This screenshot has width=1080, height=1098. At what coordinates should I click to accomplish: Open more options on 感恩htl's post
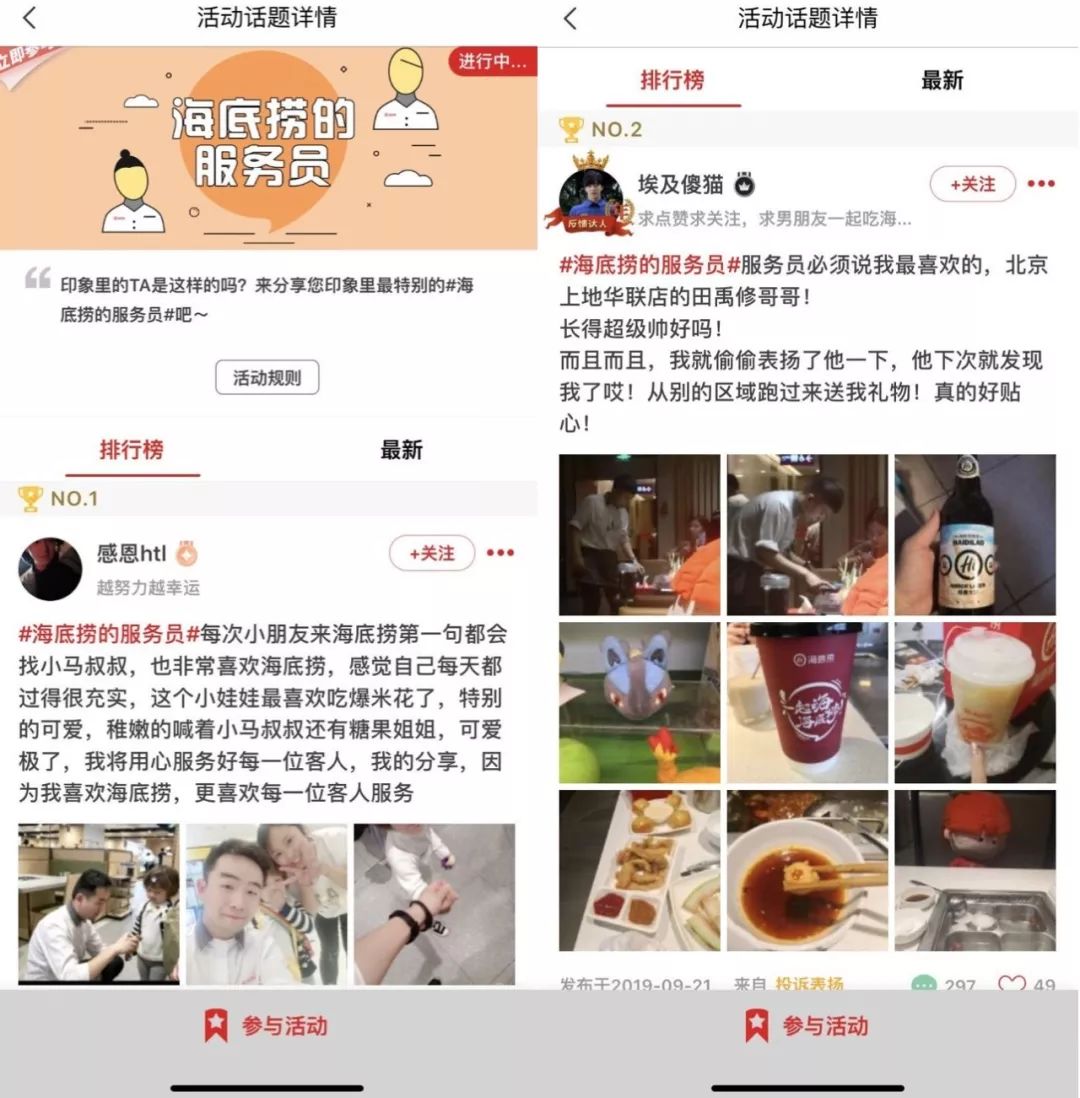click(500, 553)
